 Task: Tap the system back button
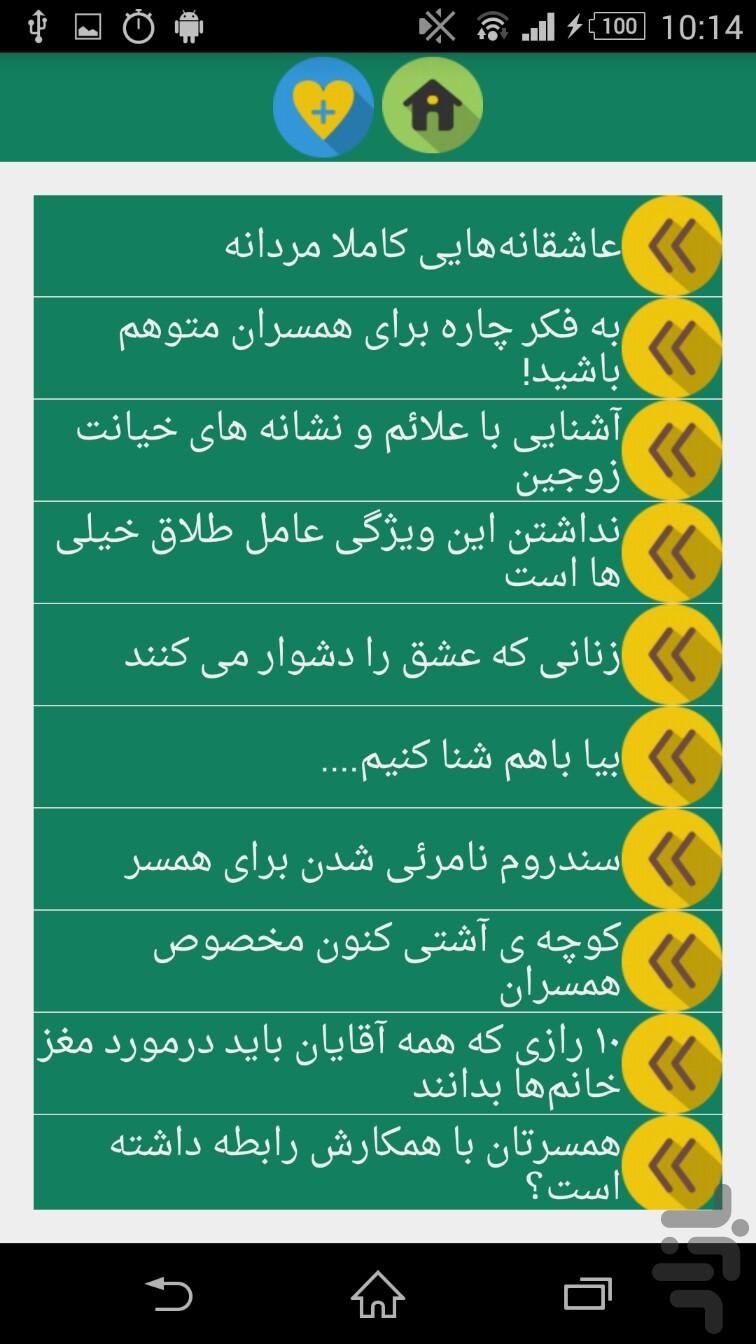point(168,1295)
